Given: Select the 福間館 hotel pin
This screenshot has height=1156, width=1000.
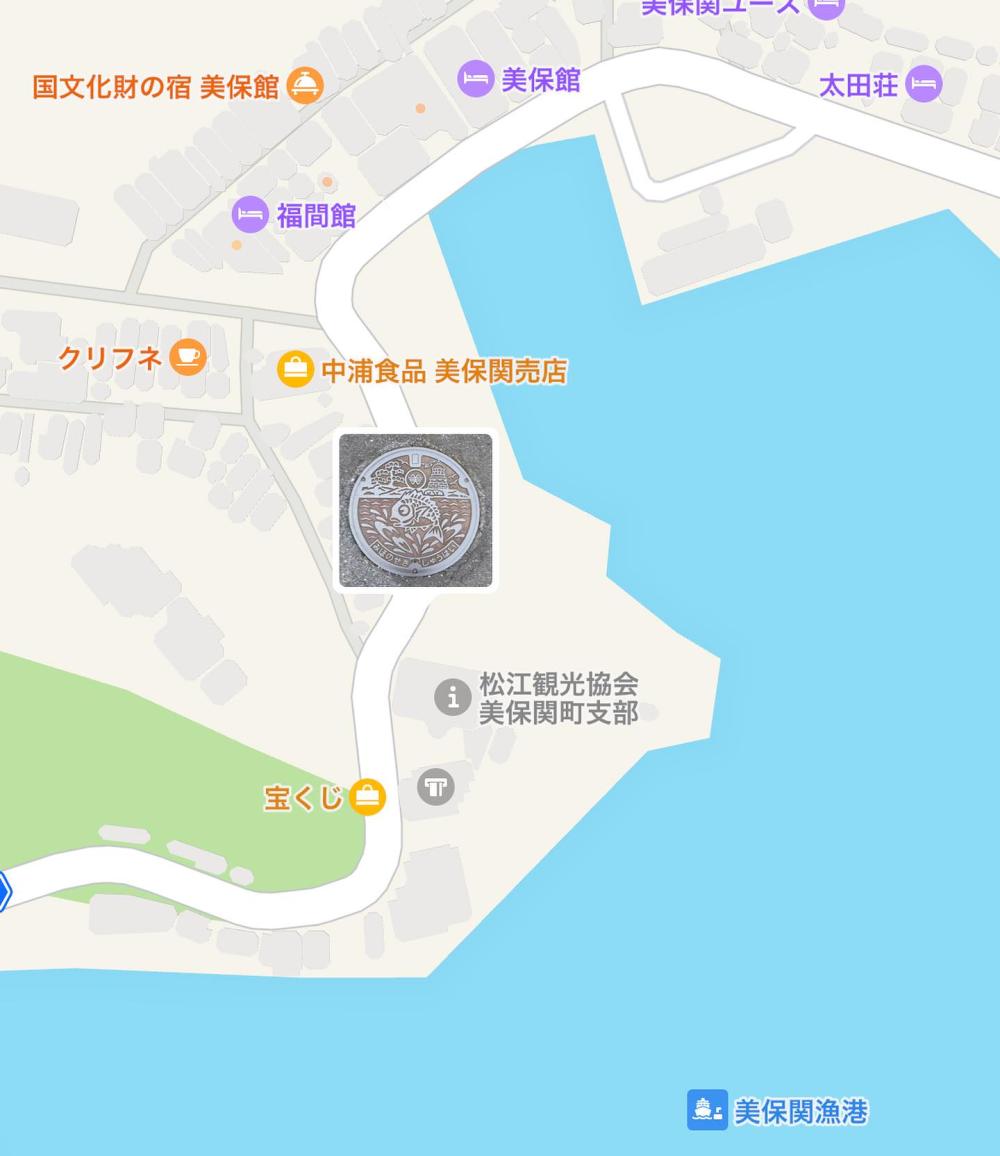Looking at the screenshot, I should (x=250, y=214).
